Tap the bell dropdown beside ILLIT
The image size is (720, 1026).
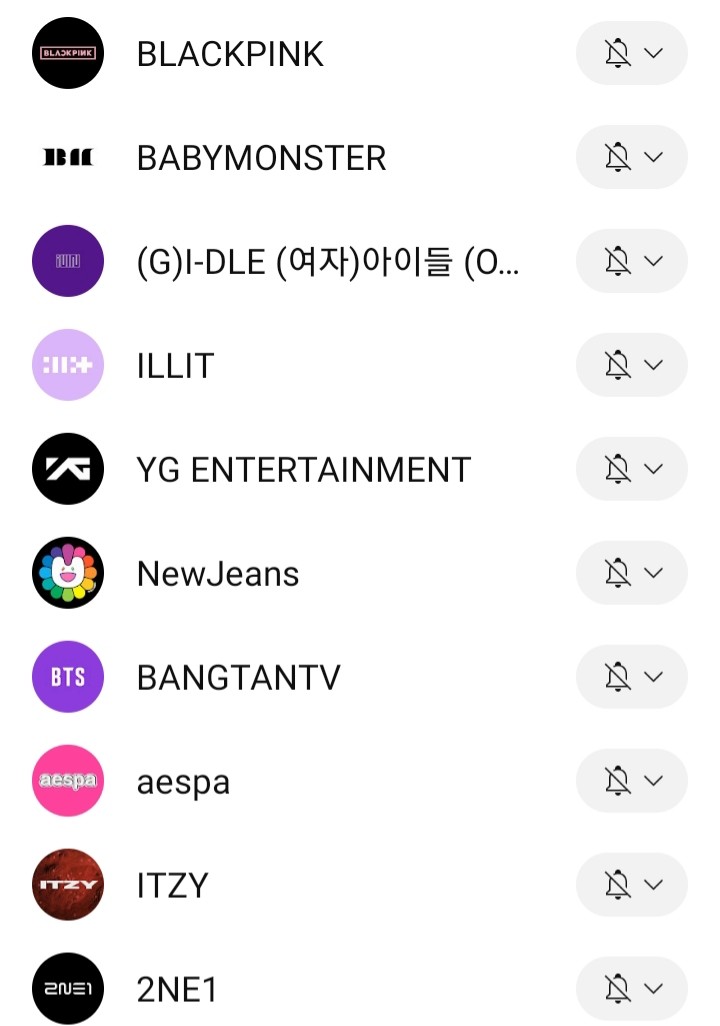click(x=632, y=365)
